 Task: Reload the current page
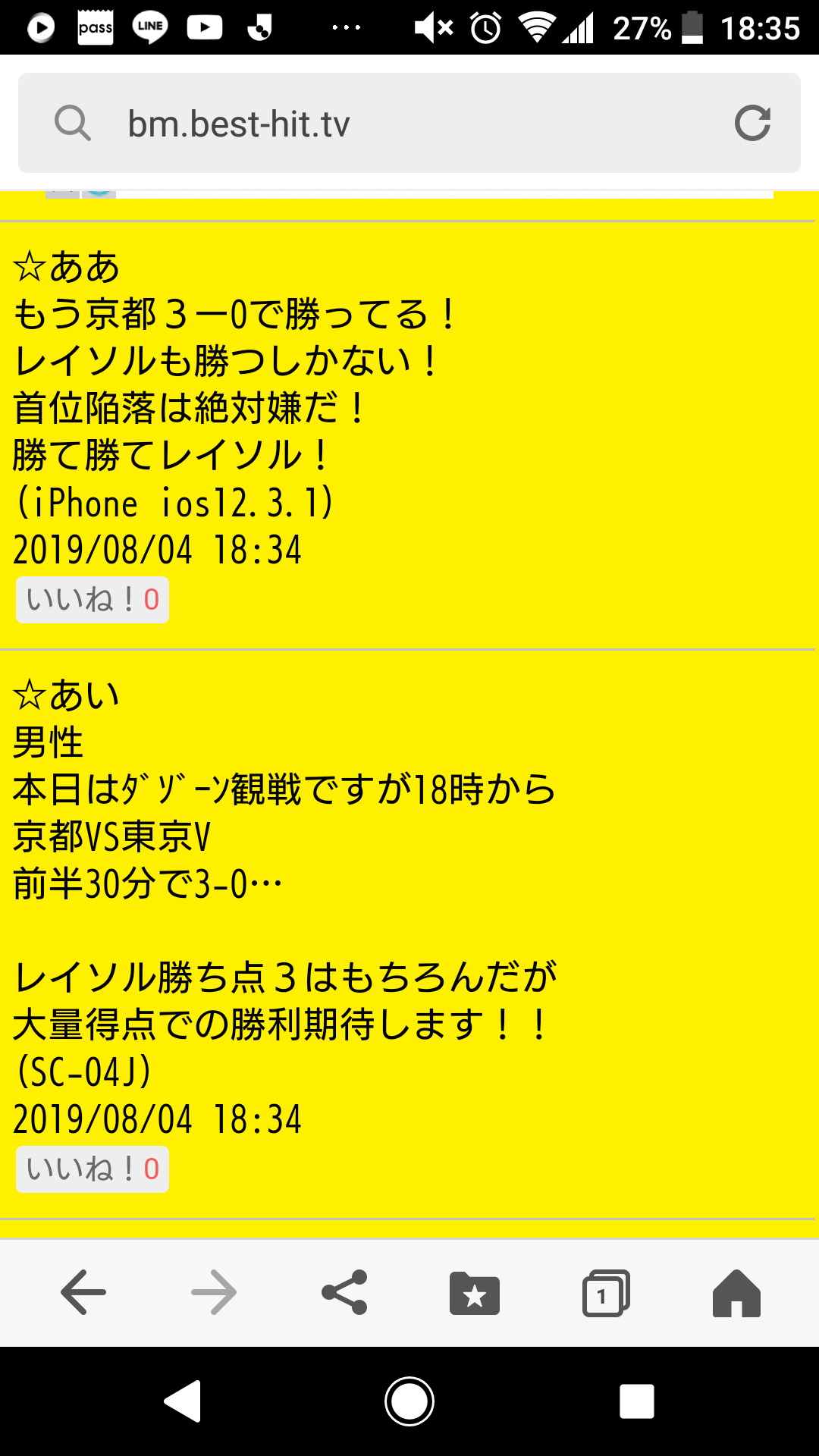click(x=752, y=124)
